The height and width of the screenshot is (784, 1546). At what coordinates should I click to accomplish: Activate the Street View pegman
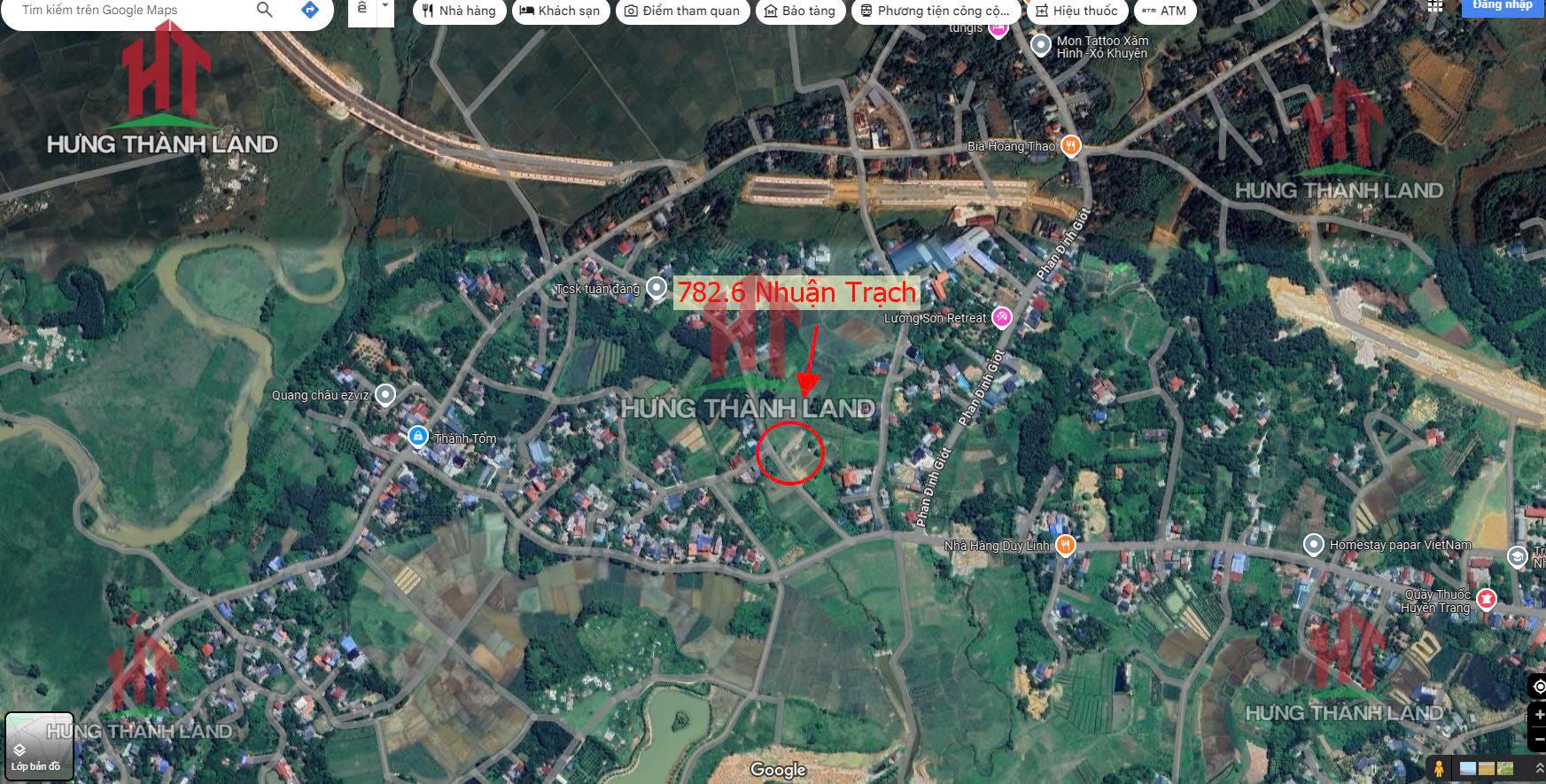(x=1440, y=768)
